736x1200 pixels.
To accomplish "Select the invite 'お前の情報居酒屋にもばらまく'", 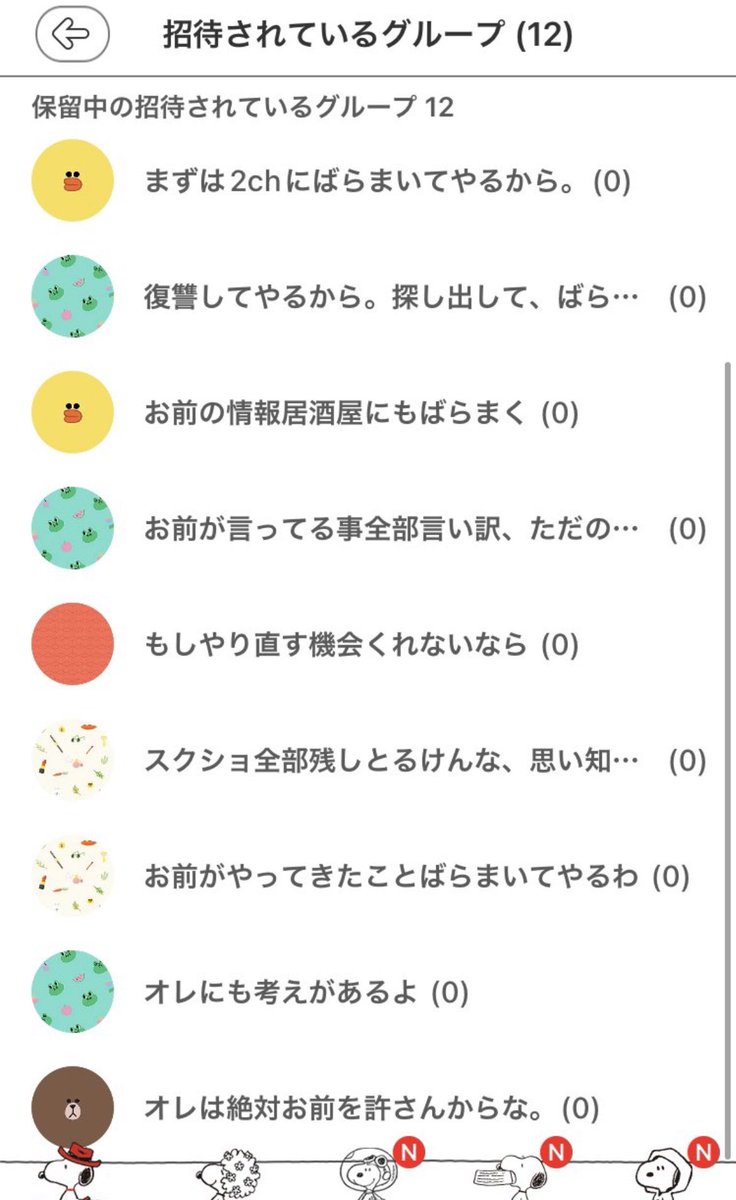I will (368, 413).
